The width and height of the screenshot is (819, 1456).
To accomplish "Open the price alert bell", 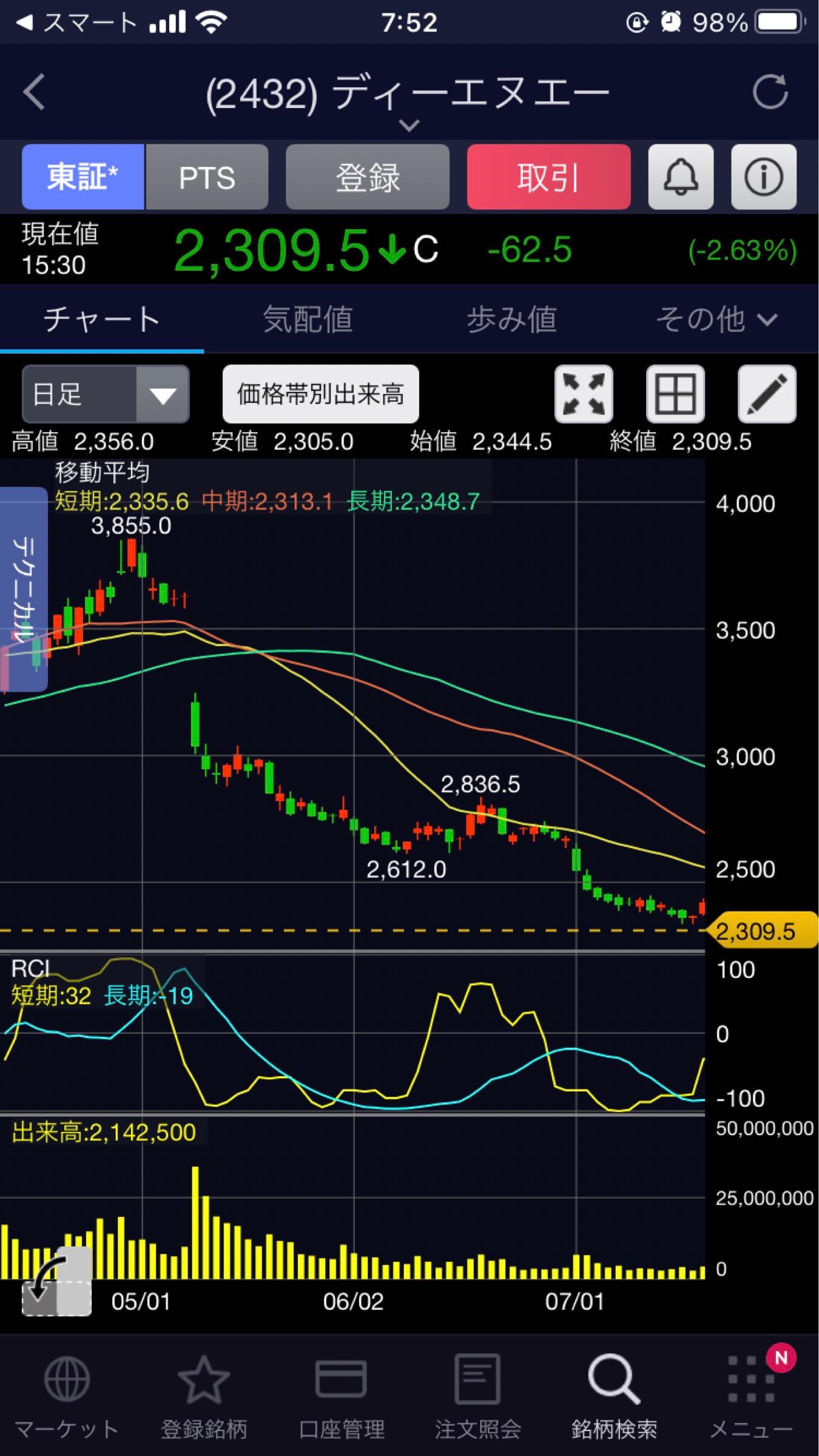I will point(681,177).
